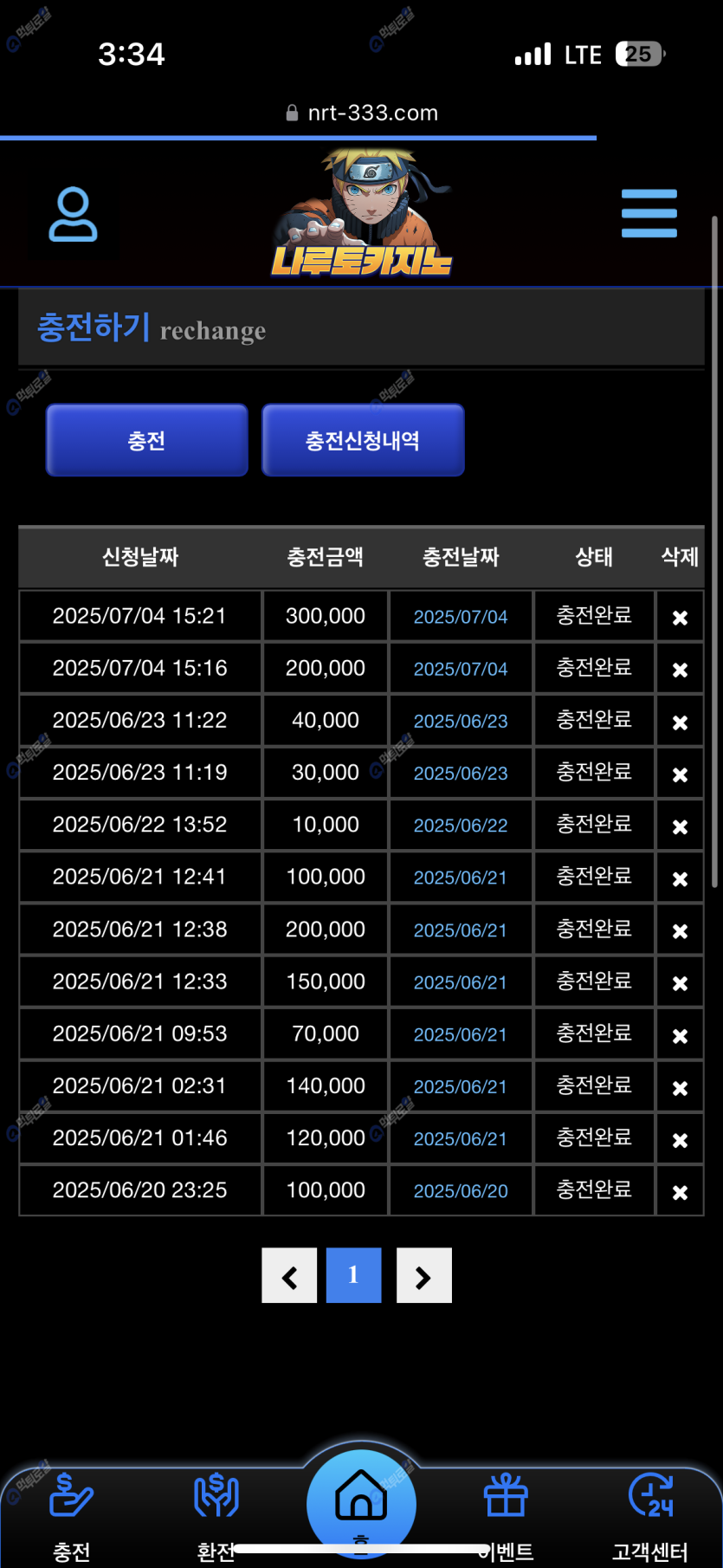723x1568 pixels.
Task: Tap the nrt-333.com address bar
Action: click(x=362, y=113)
